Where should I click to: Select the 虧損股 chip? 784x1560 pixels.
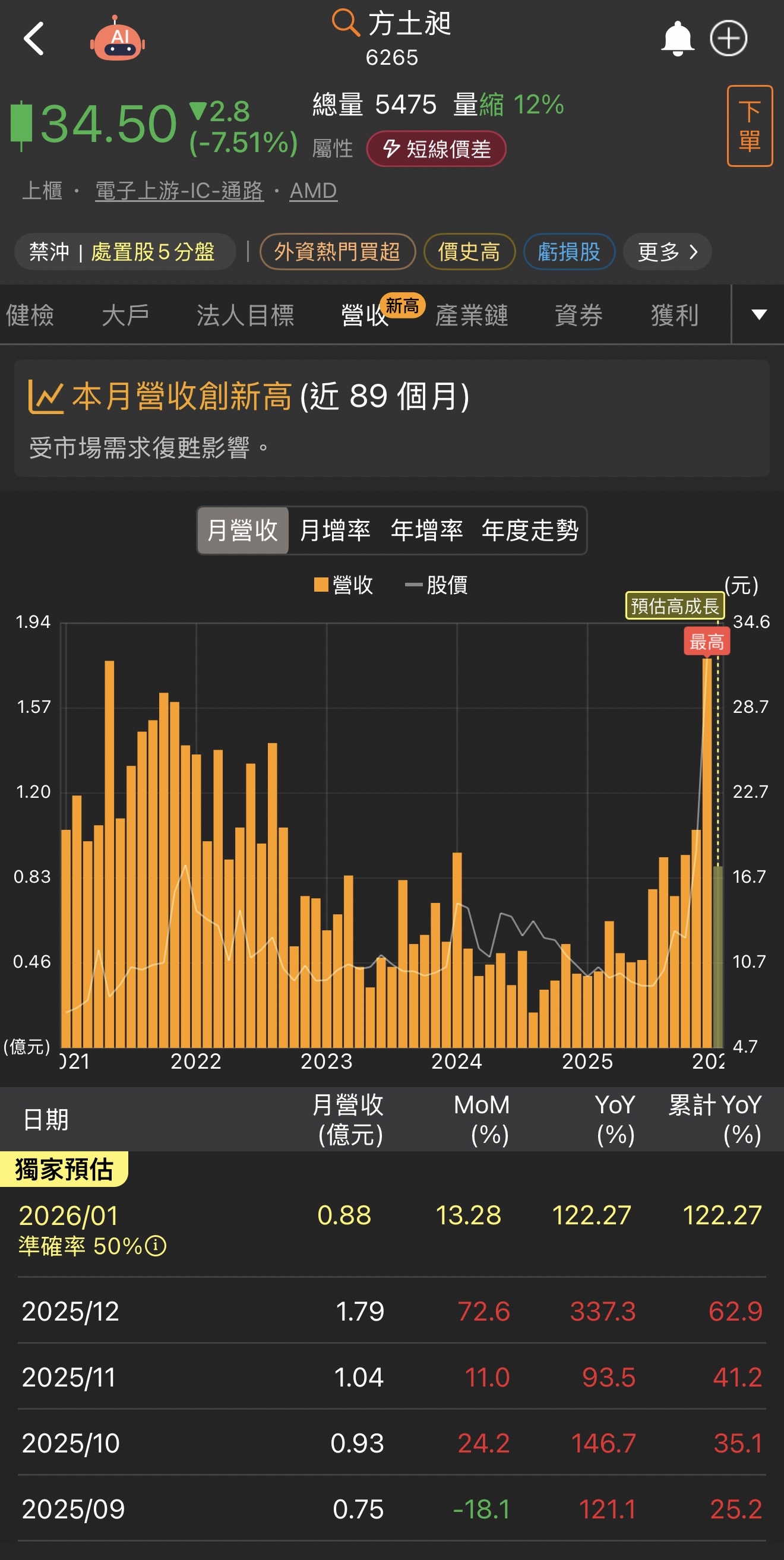[568, 251]
